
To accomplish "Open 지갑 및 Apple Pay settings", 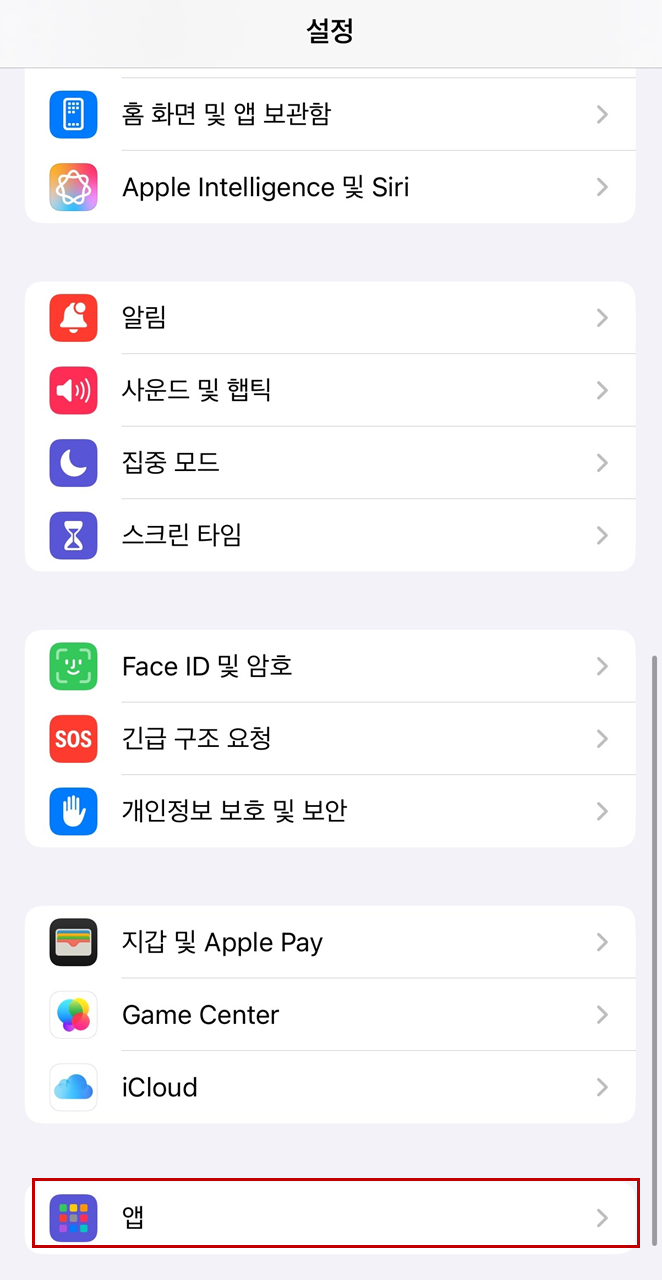I will tap(330, 942).
